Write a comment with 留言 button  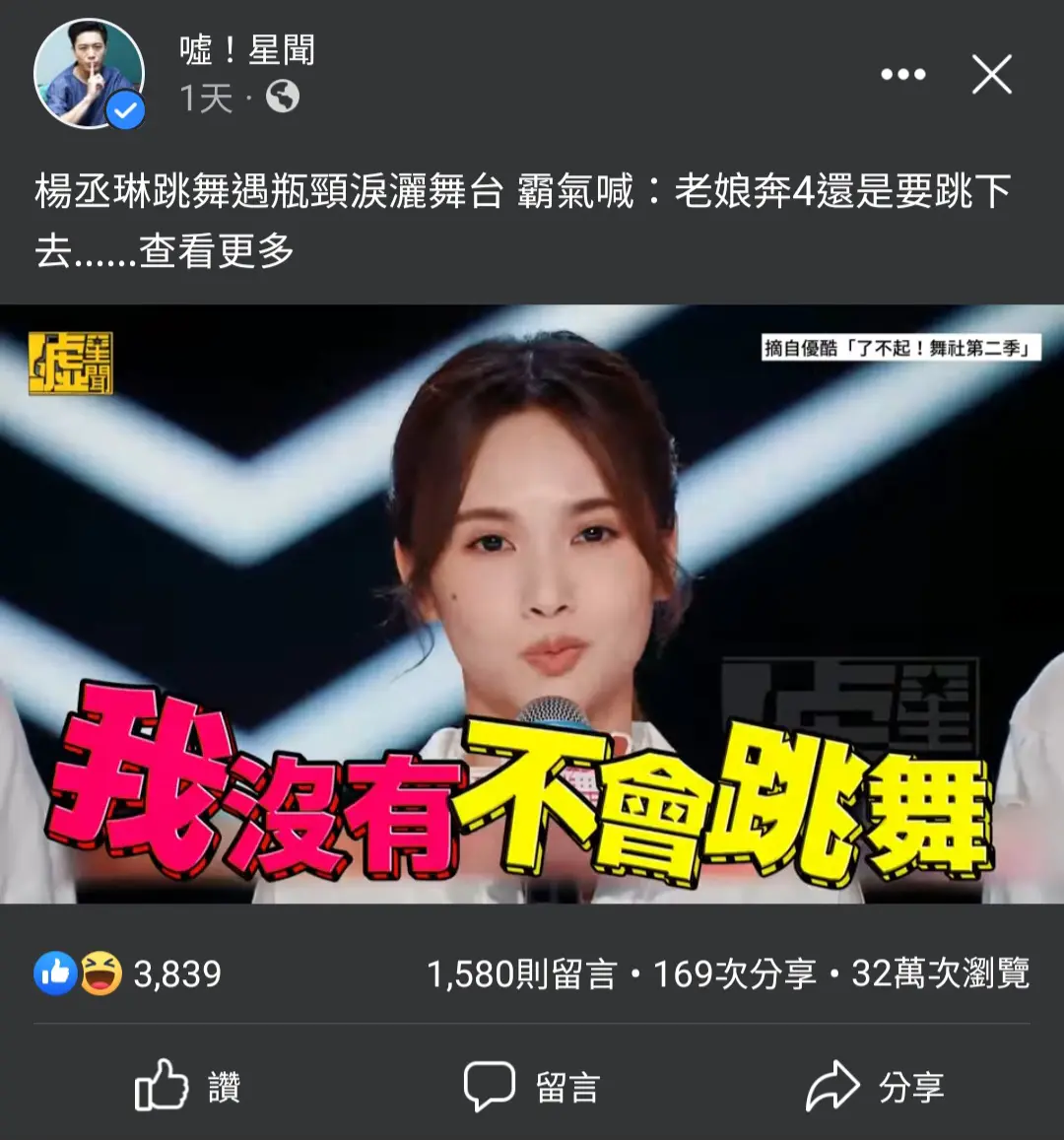click(x=532, y=1087)
